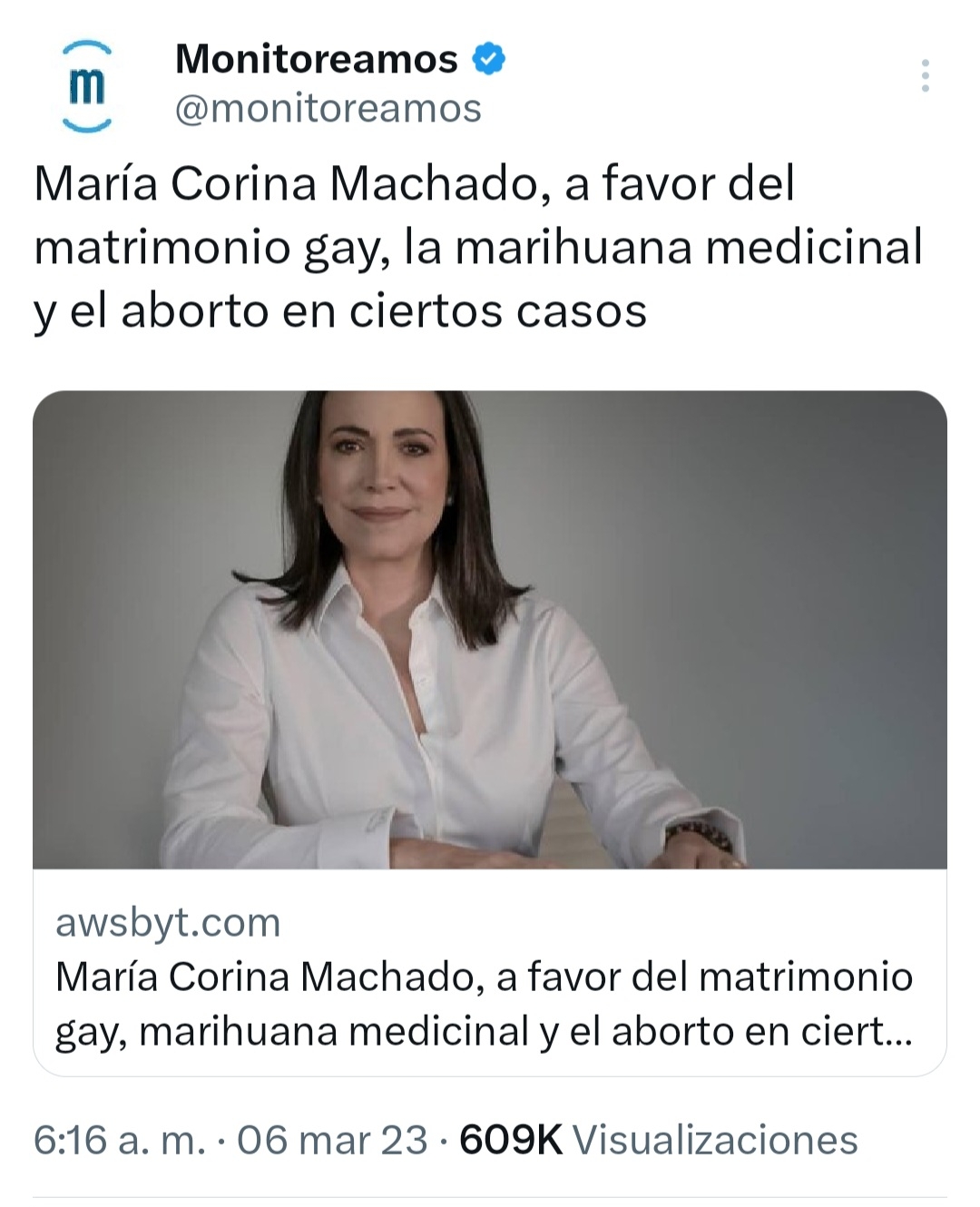View the 609K Visualizaciones details
Image resolution: width=980 pixels, height=1207 pixels.
tap(658, 1140)
